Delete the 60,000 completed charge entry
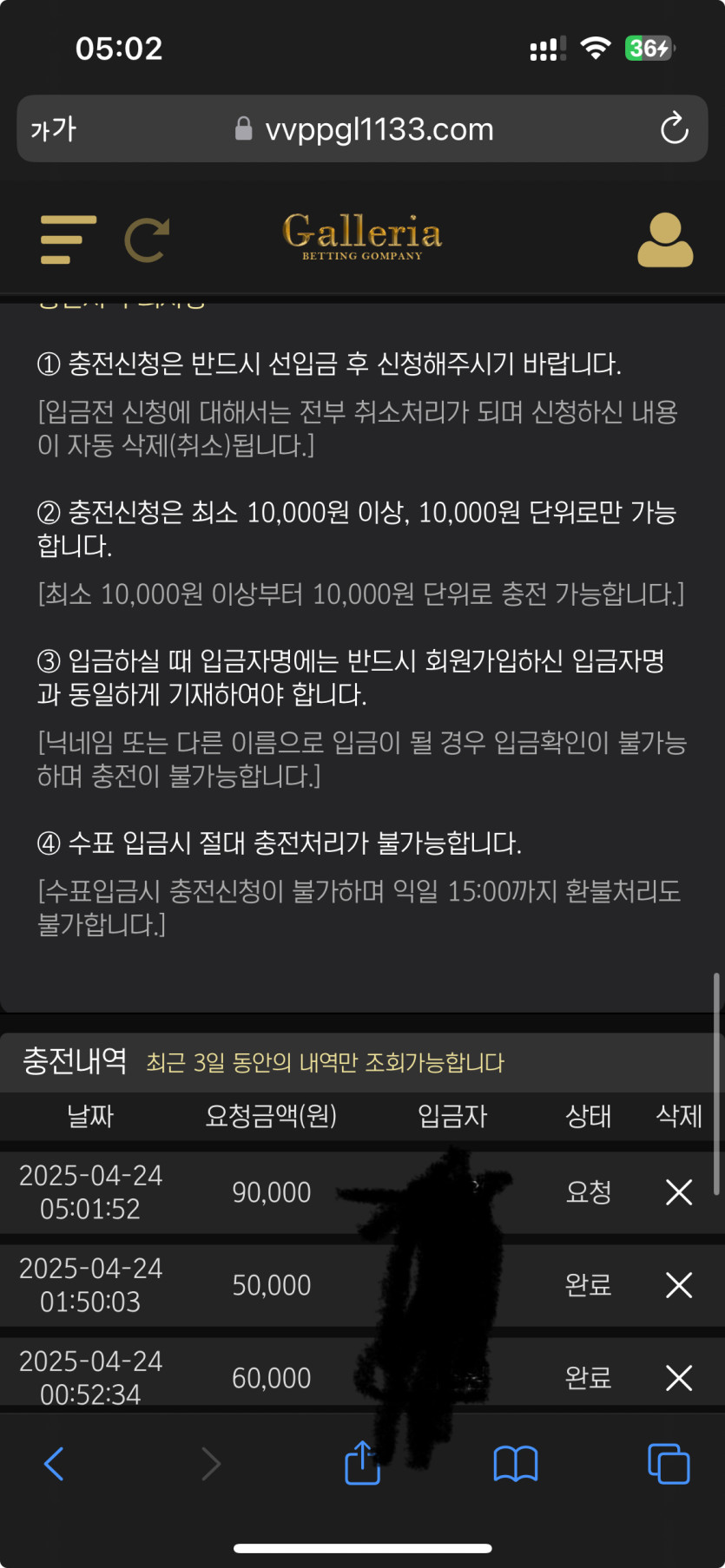 [x=678, y=1377]
